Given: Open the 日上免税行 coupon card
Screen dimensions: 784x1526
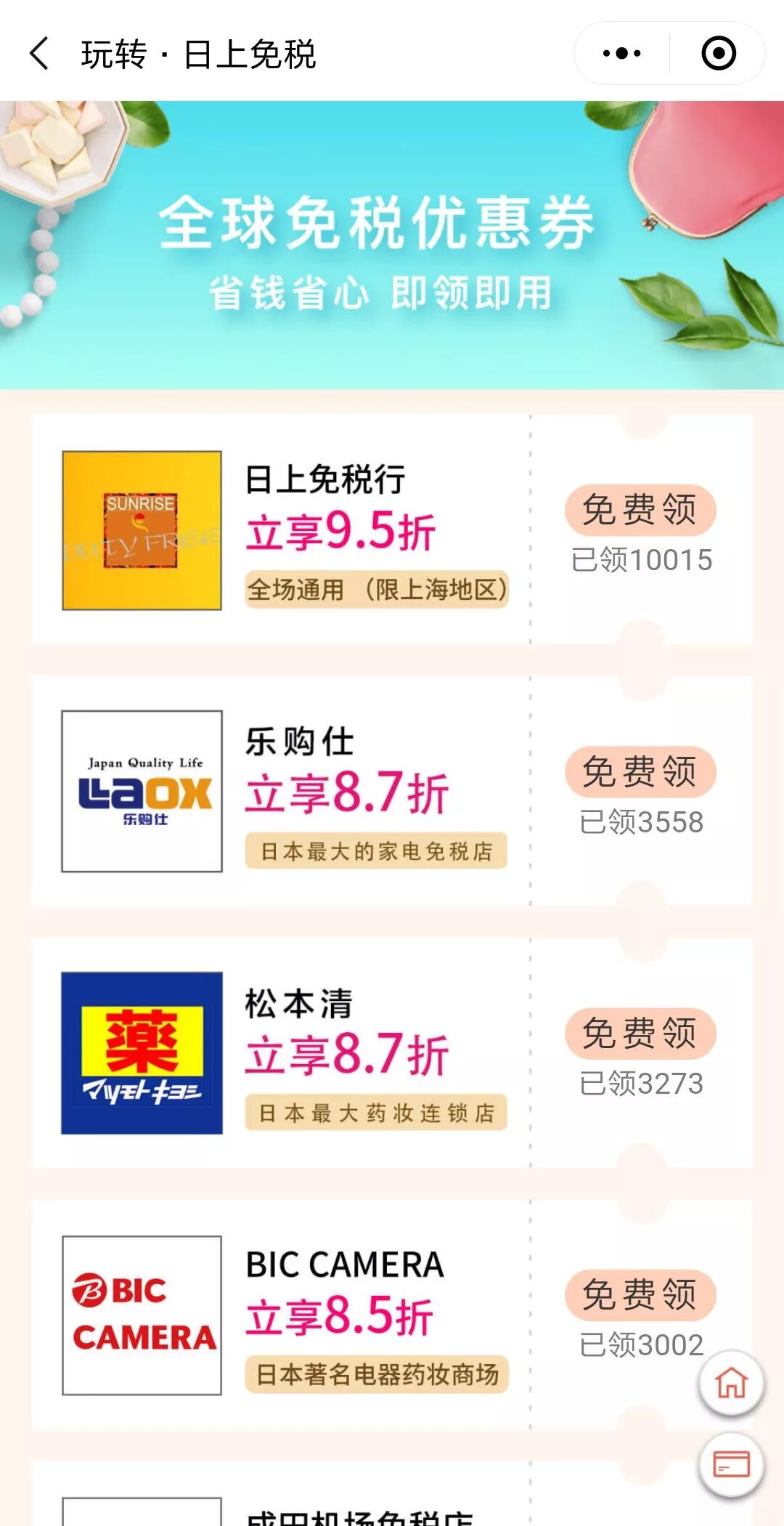Looking at the screenshot, I should 283,530.
